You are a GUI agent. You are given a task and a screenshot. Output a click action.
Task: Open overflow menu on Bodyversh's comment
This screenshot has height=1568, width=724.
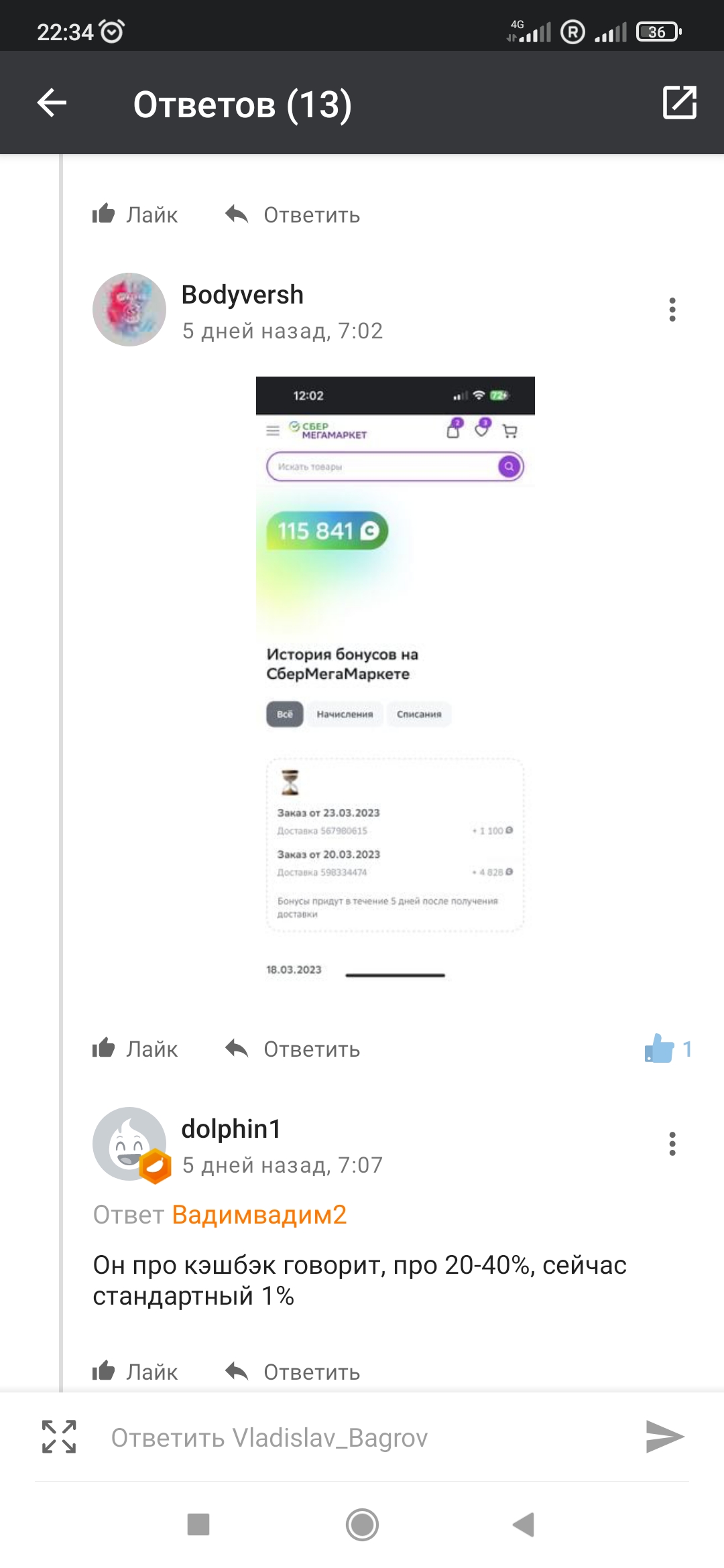(672, 310)
